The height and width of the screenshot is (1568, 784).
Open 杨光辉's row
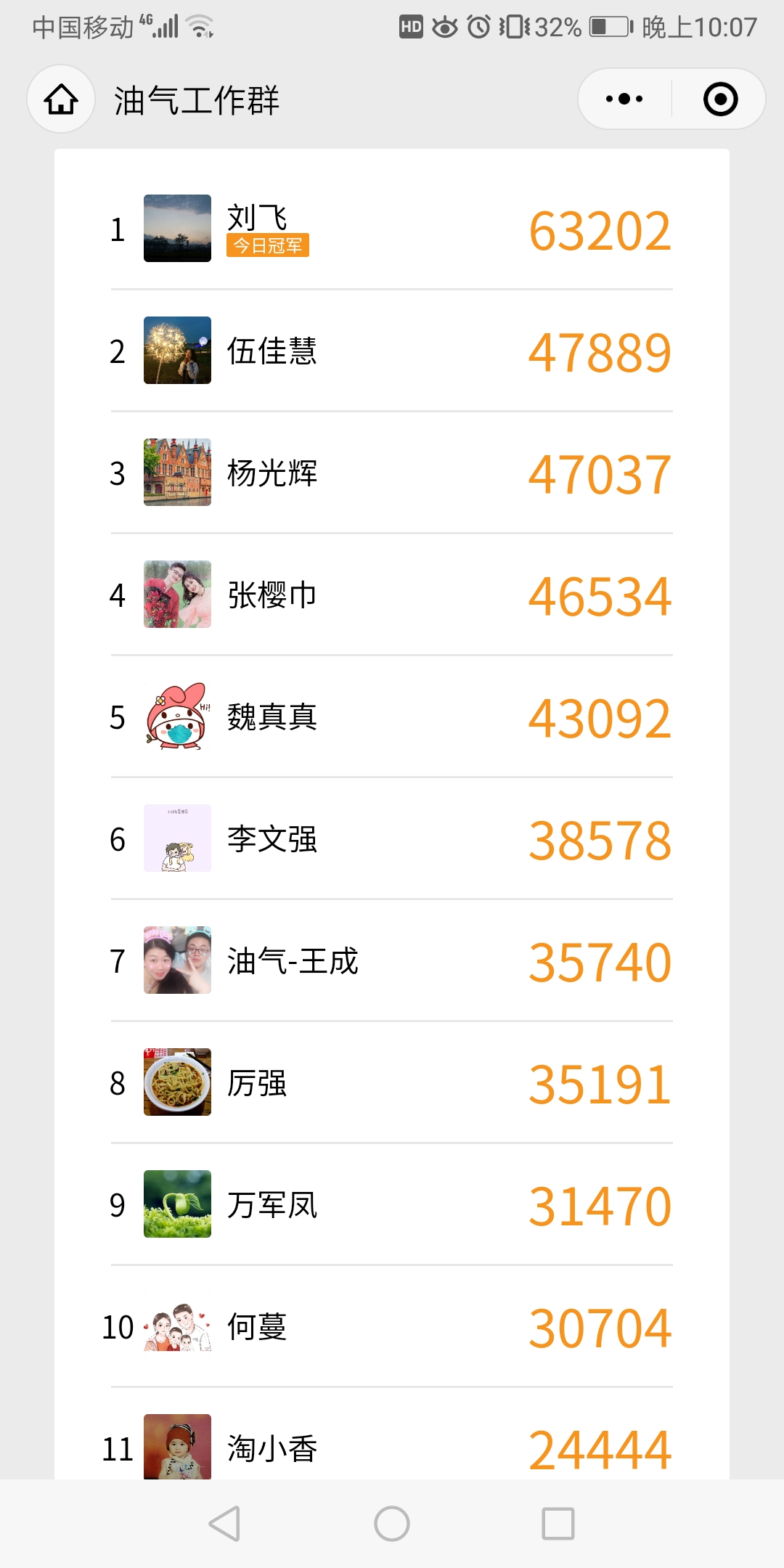point(392,473)
